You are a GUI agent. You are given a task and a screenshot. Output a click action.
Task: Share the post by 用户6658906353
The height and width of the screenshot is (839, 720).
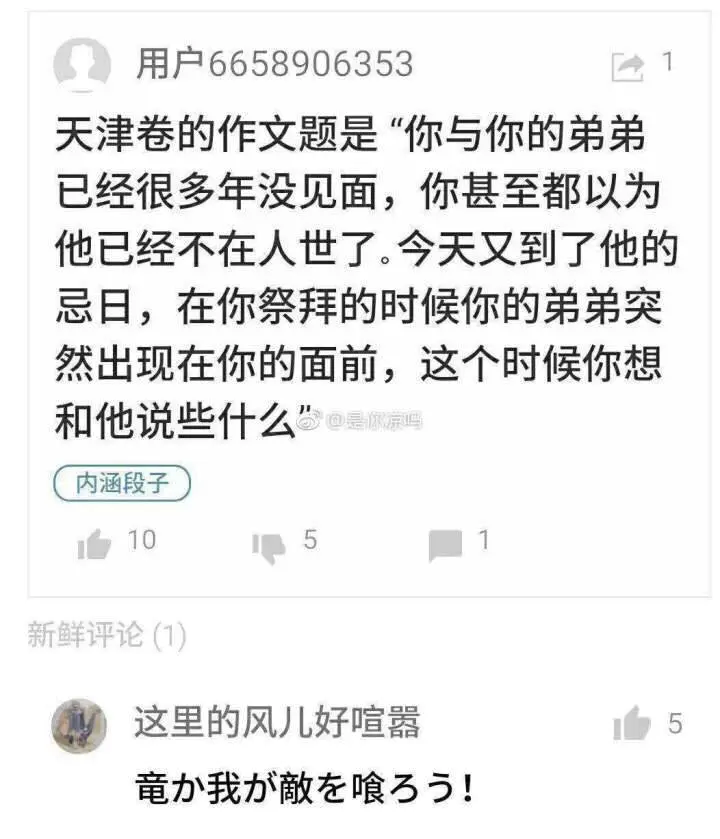pos(628,67)
